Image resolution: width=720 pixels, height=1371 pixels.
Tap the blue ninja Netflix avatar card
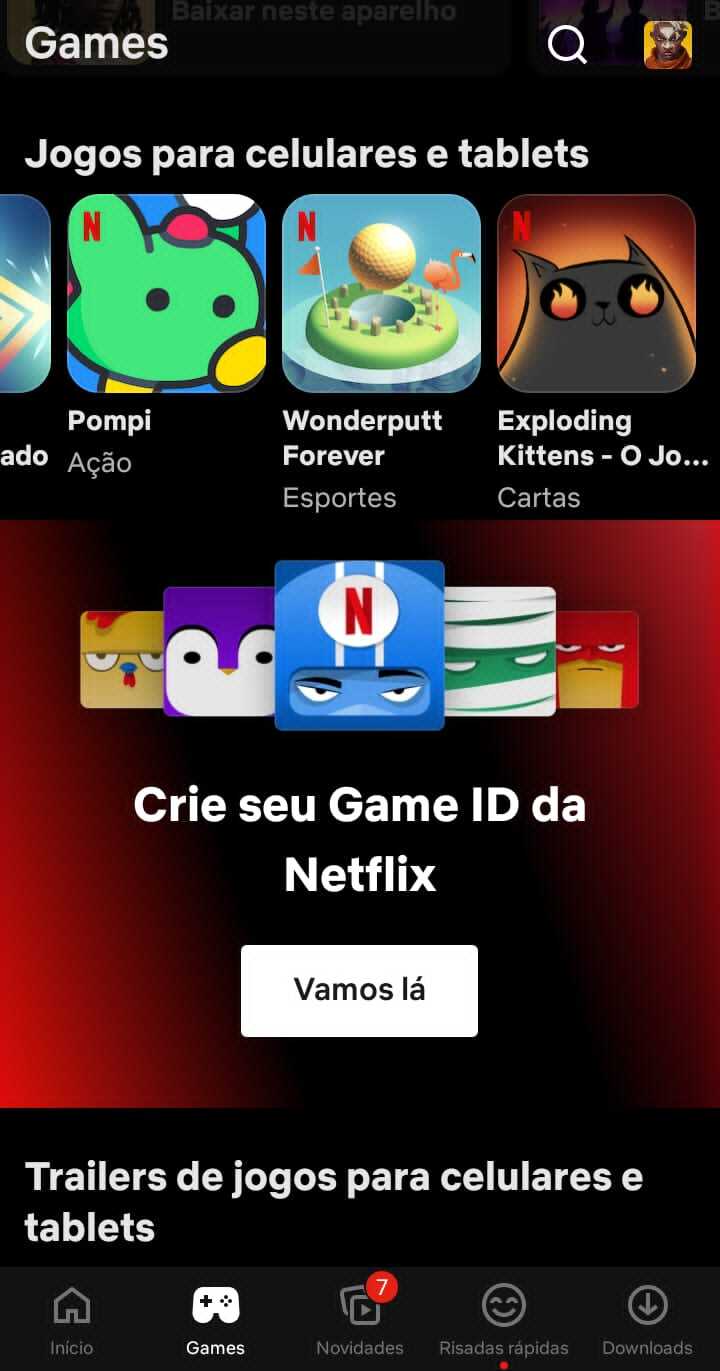pos(359,645)
